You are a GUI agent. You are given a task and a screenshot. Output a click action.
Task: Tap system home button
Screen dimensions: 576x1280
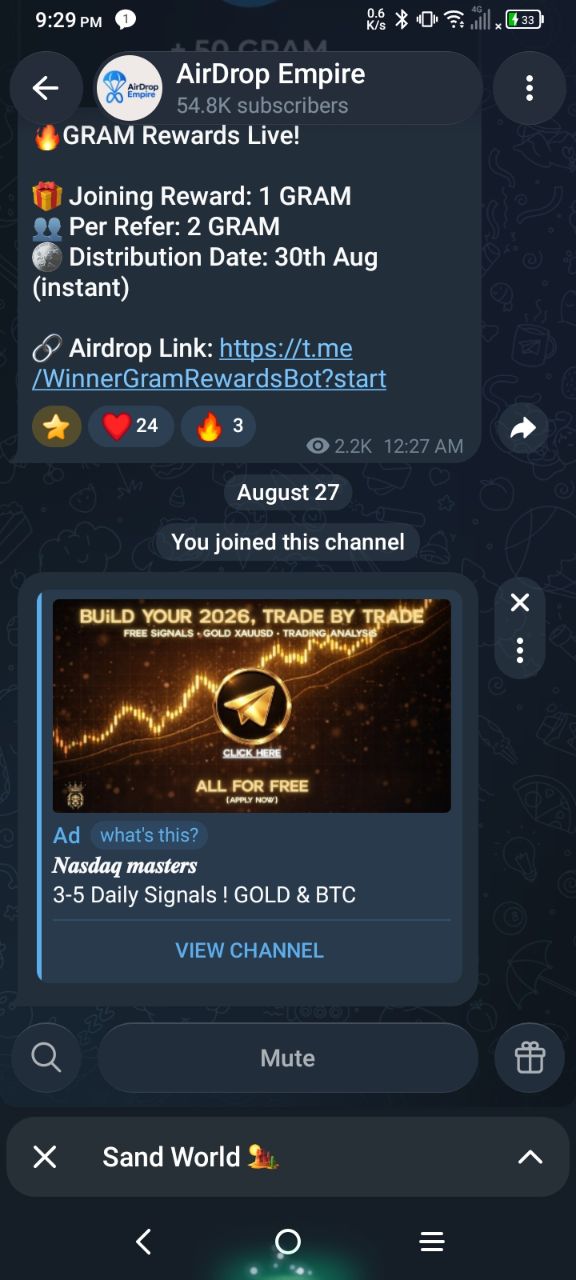(288, 1242)
